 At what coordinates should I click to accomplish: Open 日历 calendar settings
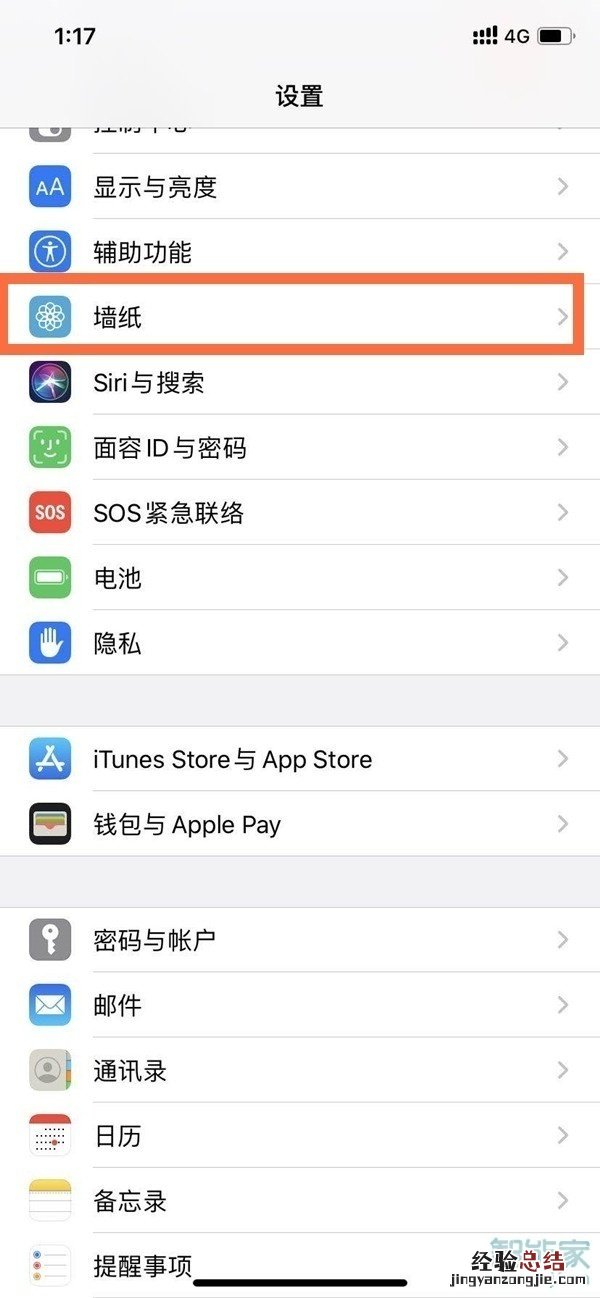click(x=300, y=1136)
